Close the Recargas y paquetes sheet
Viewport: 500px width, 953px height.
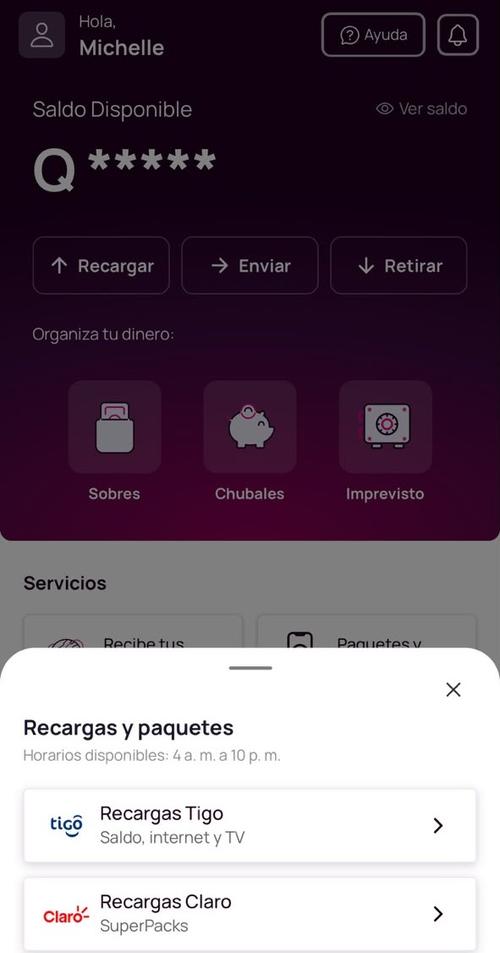click(x=453, y=689)
